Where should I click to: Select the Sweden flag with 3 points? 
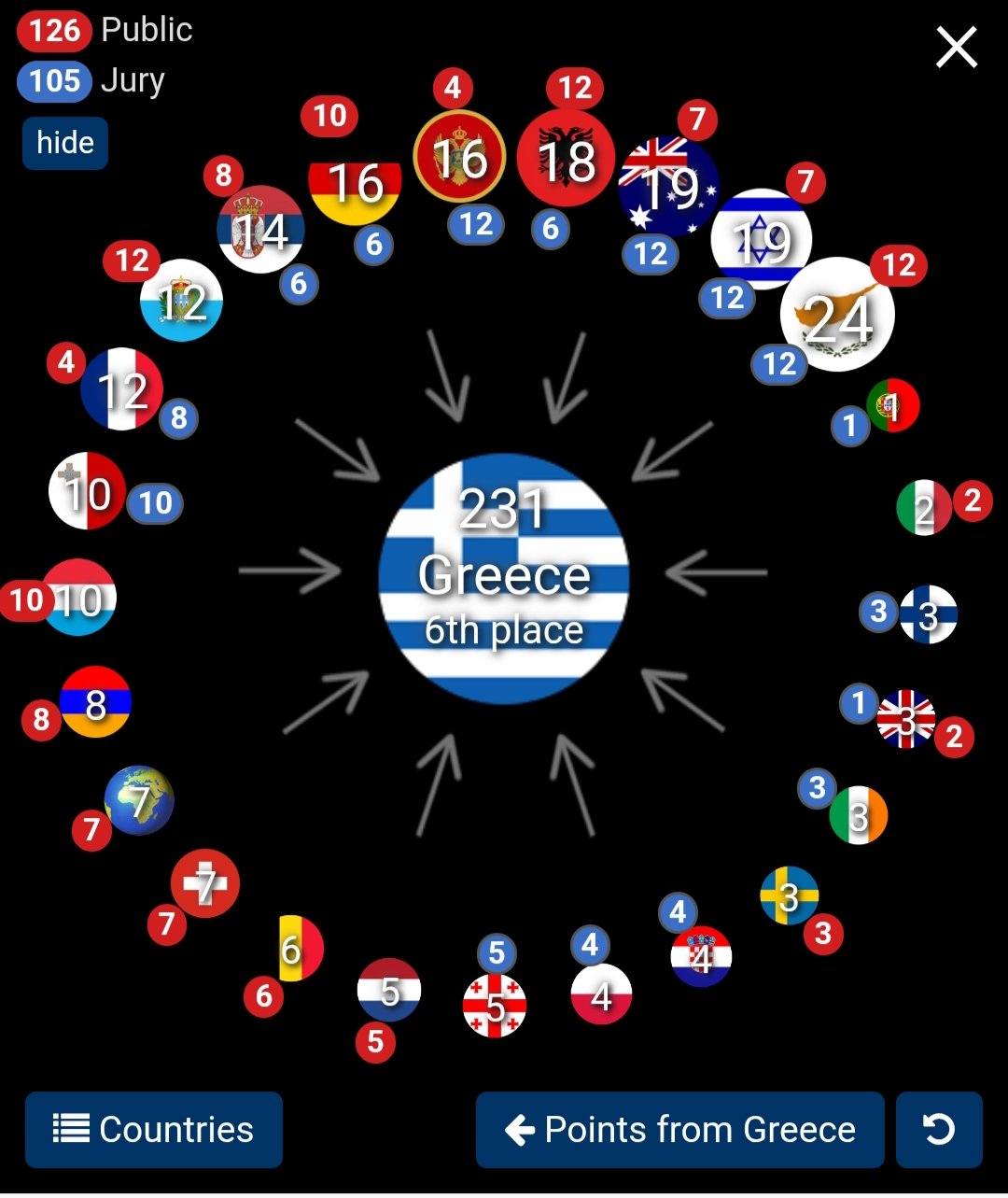coord(790,895)
